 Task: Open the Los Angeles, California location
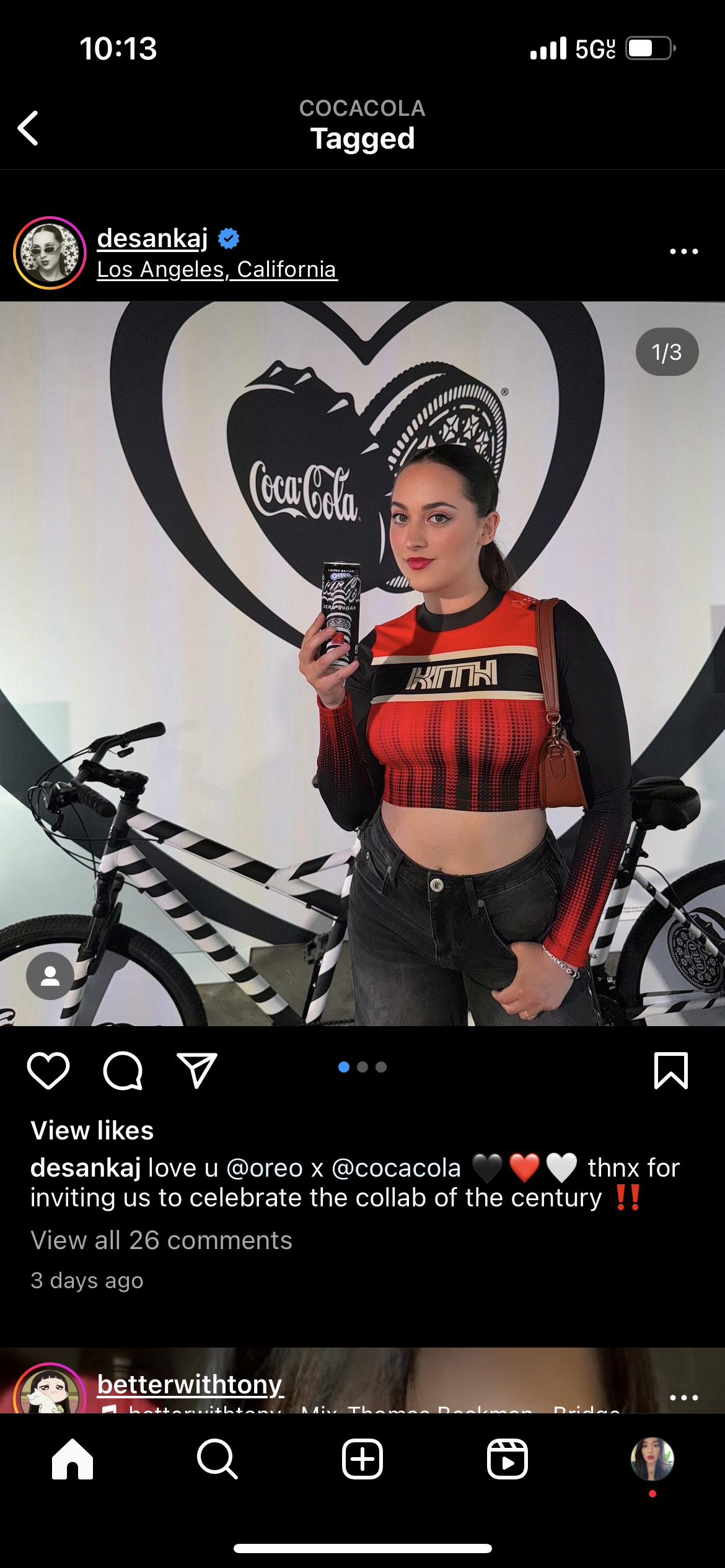(x=217, y=269)
